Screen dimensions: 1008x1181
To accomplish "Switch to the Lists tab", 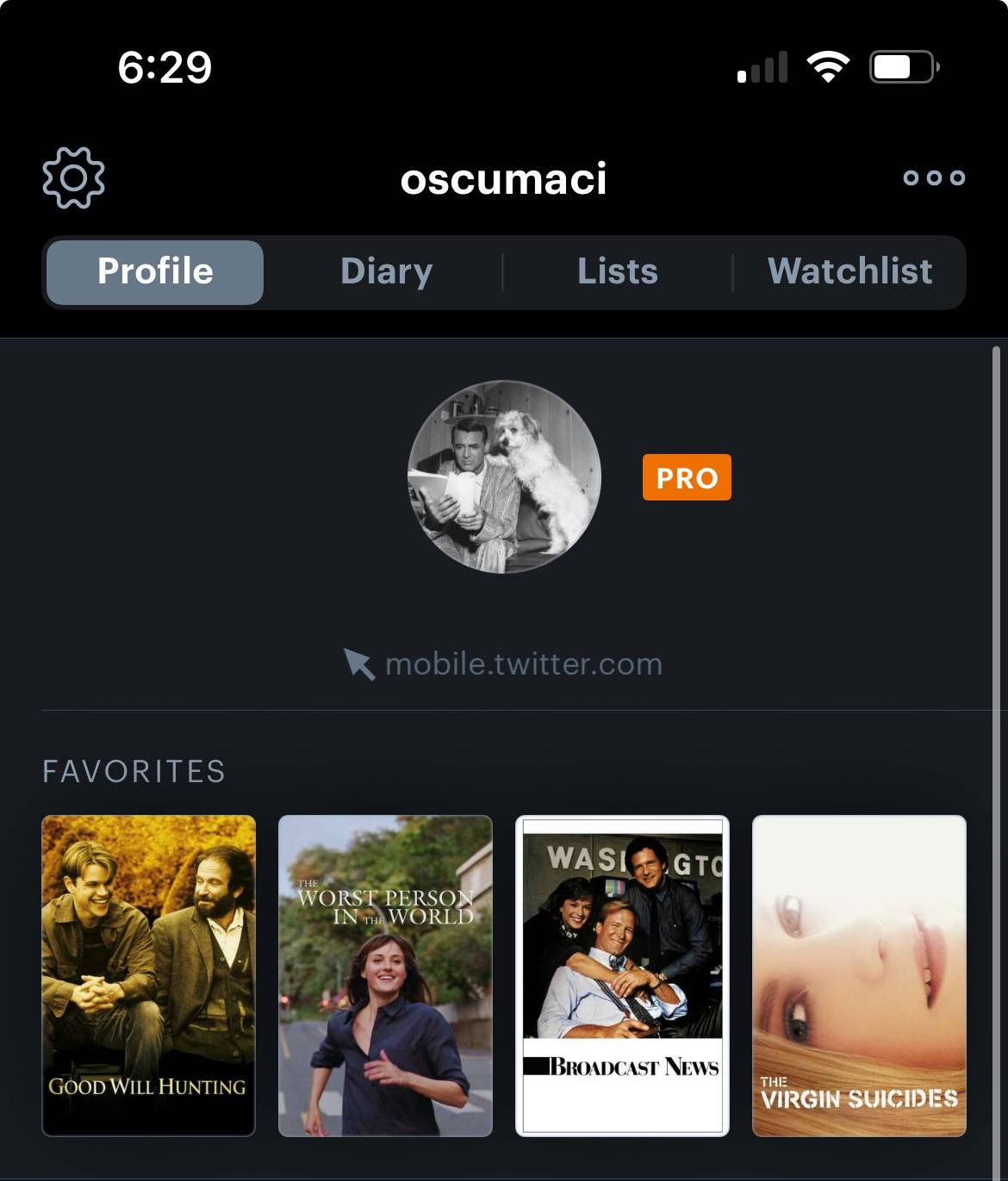I will pyautogui.click(x=618, y=272).
